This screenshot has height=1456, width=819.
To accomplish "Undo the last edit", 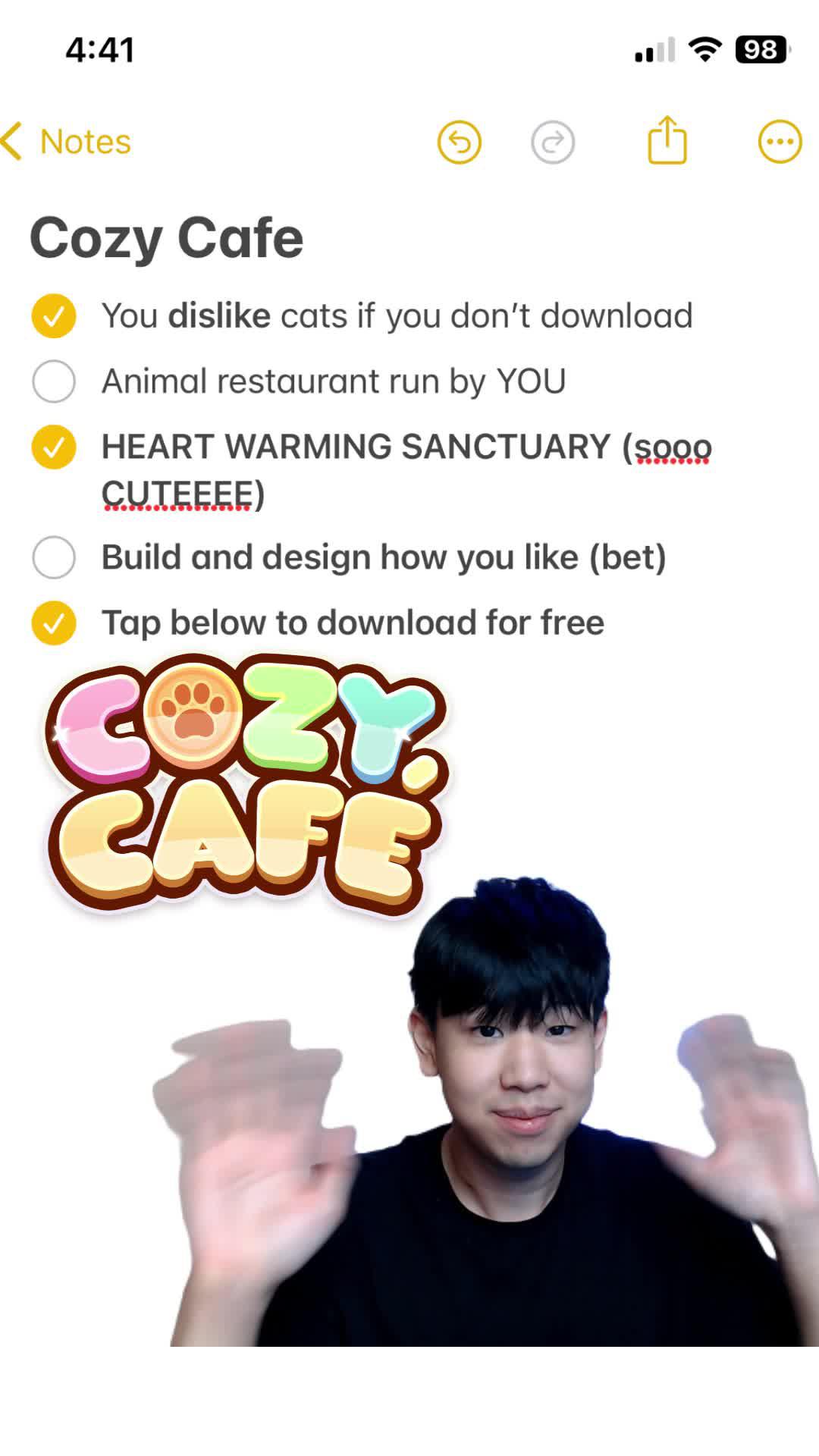I will tap(460, 142).
